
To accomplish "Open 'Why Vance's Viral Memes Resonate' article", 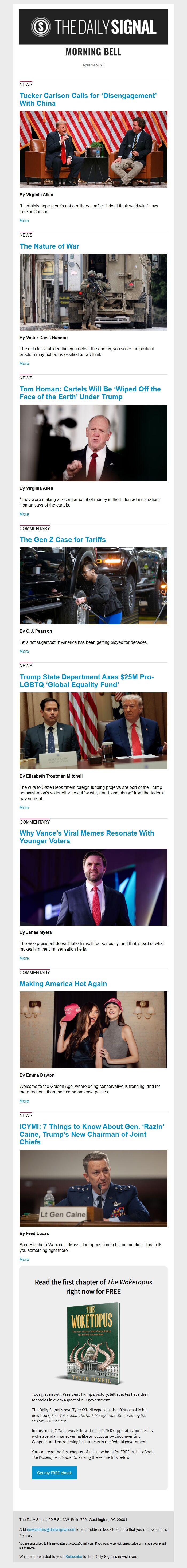I will pos(87,837).
